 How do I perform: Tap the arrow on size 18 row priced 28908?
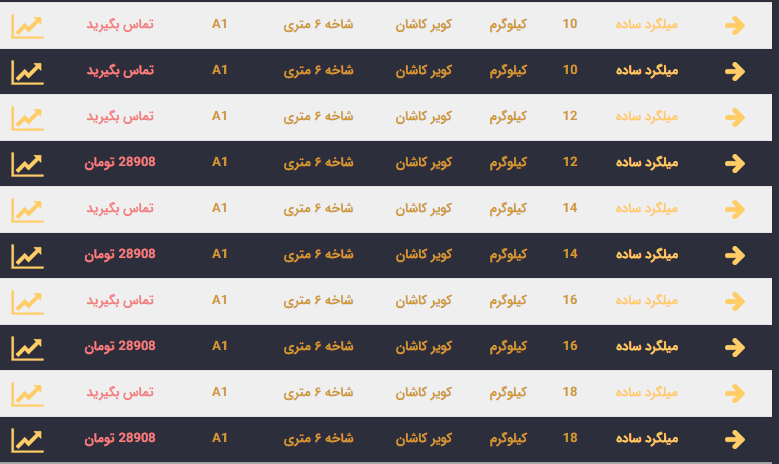pyautogui.click(x=735, y=439)
